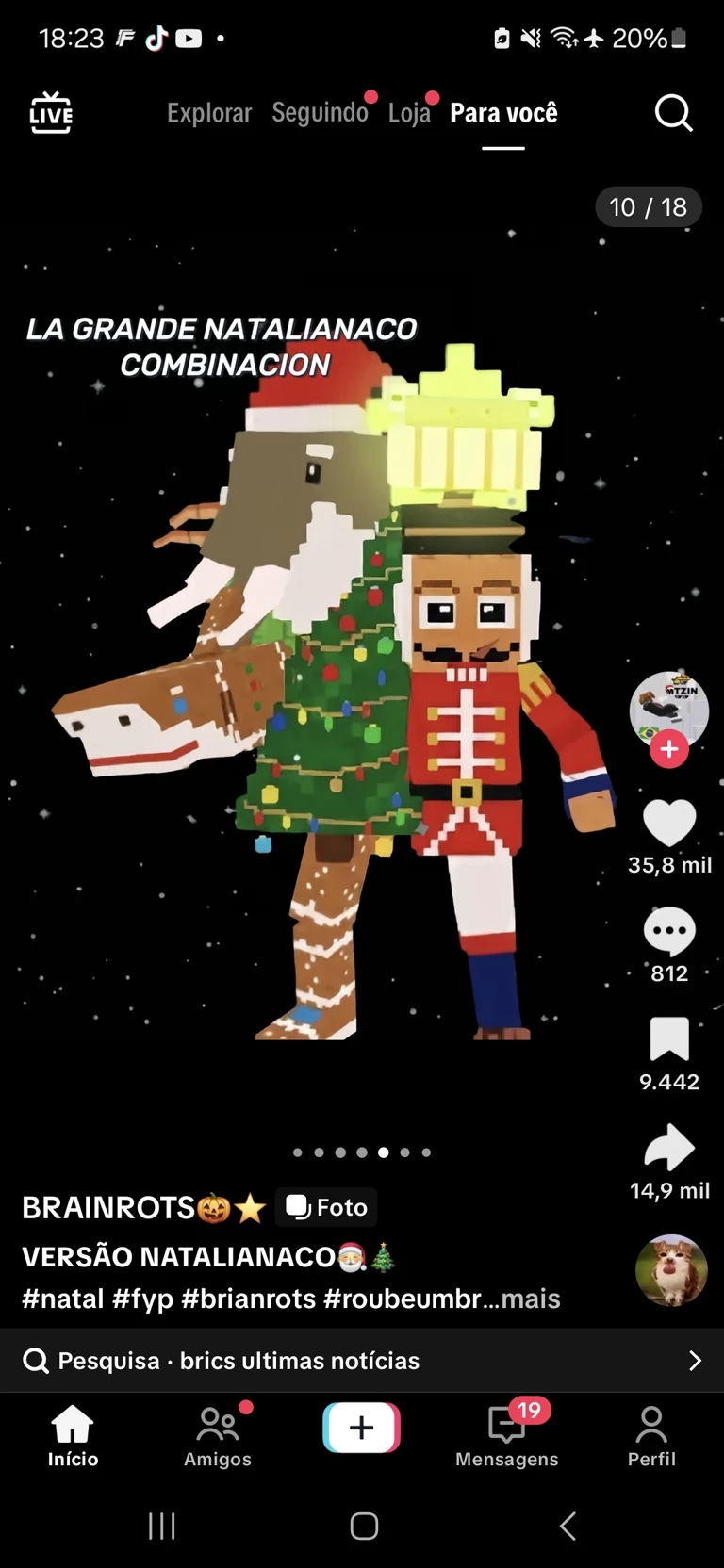Open the comments bubble

[x=669, y=931]
